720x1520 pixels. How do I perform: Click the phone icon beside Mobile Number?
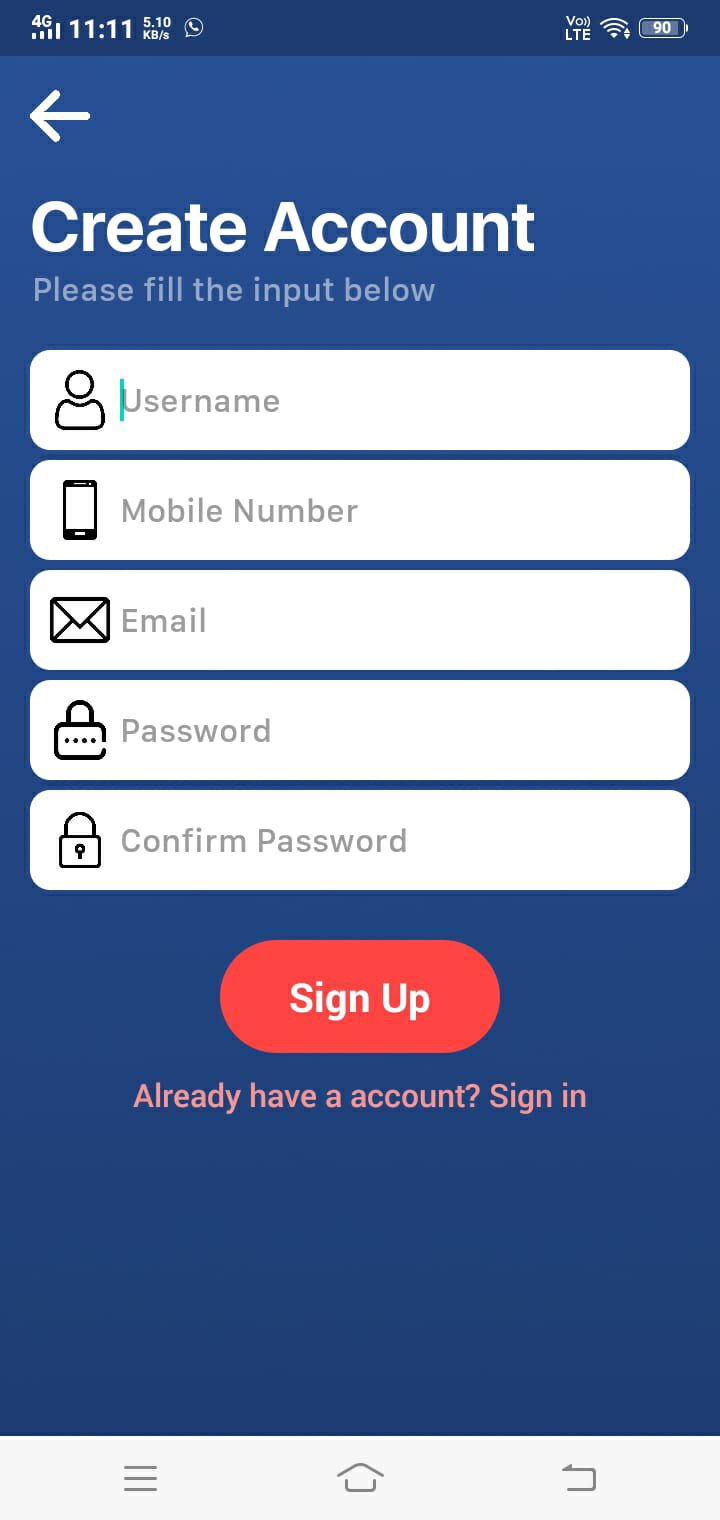pyautogui.click(x=80, y=510)
